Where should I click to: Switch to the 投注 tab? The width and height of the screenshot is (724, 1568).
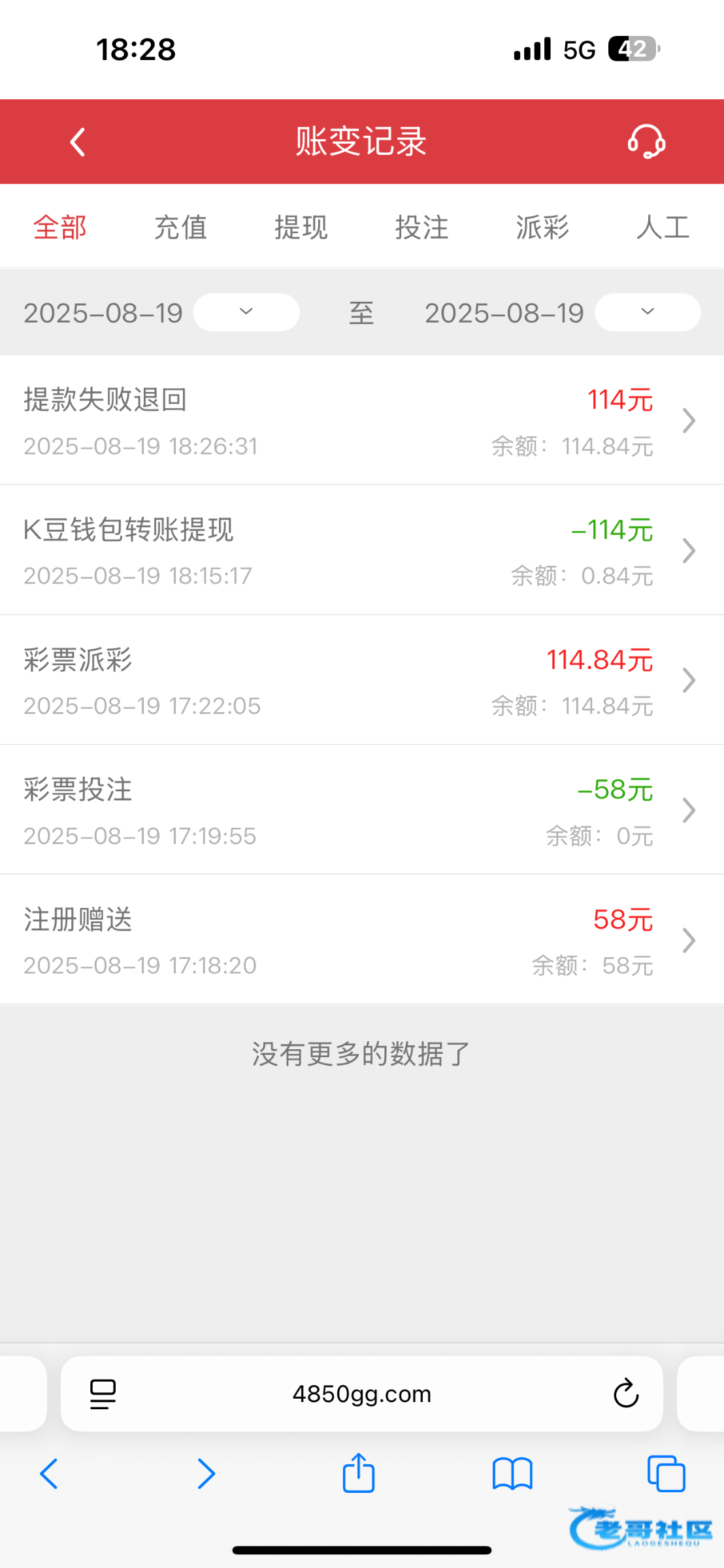click(421, 227)
